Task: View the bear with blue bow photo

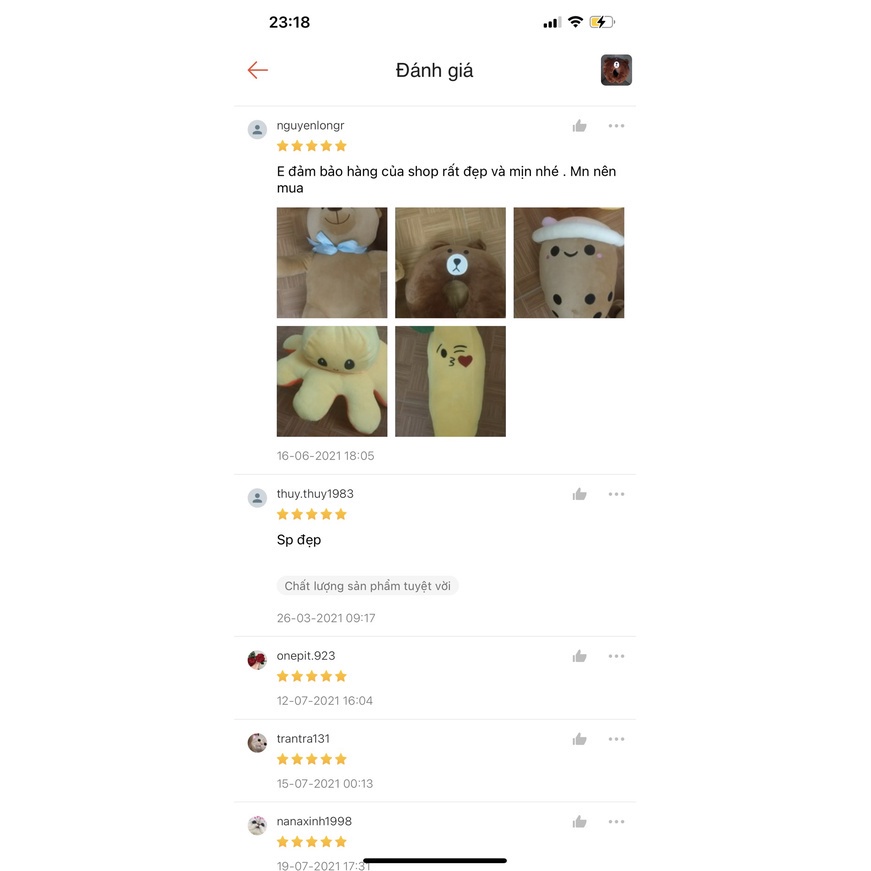Action: tap(332, 263)
